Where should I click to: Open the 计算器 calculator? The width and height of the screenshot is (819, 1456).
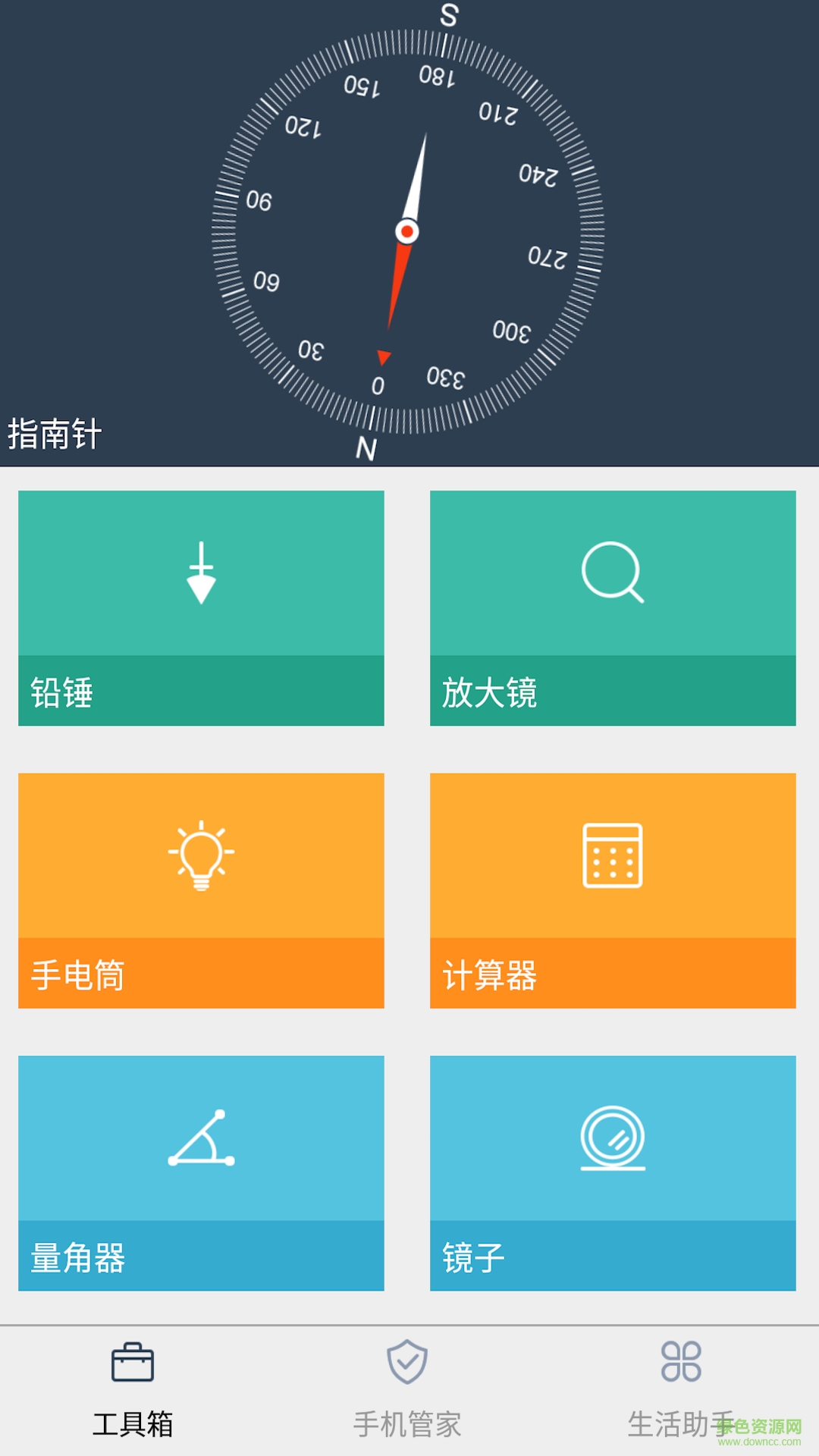(613, 890)
